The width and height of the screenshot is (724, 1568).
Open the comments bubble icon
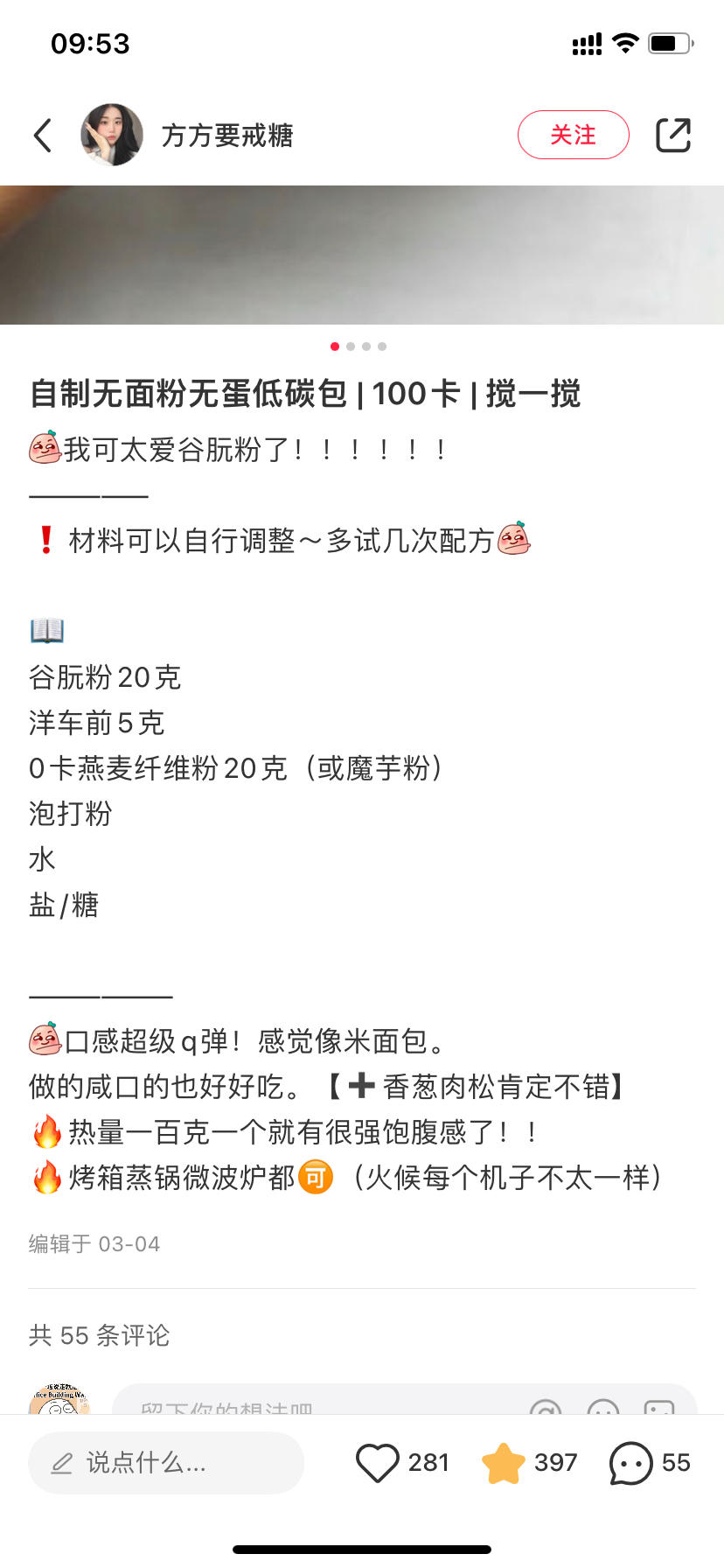pyautogui.click(x=630, y=1462)
